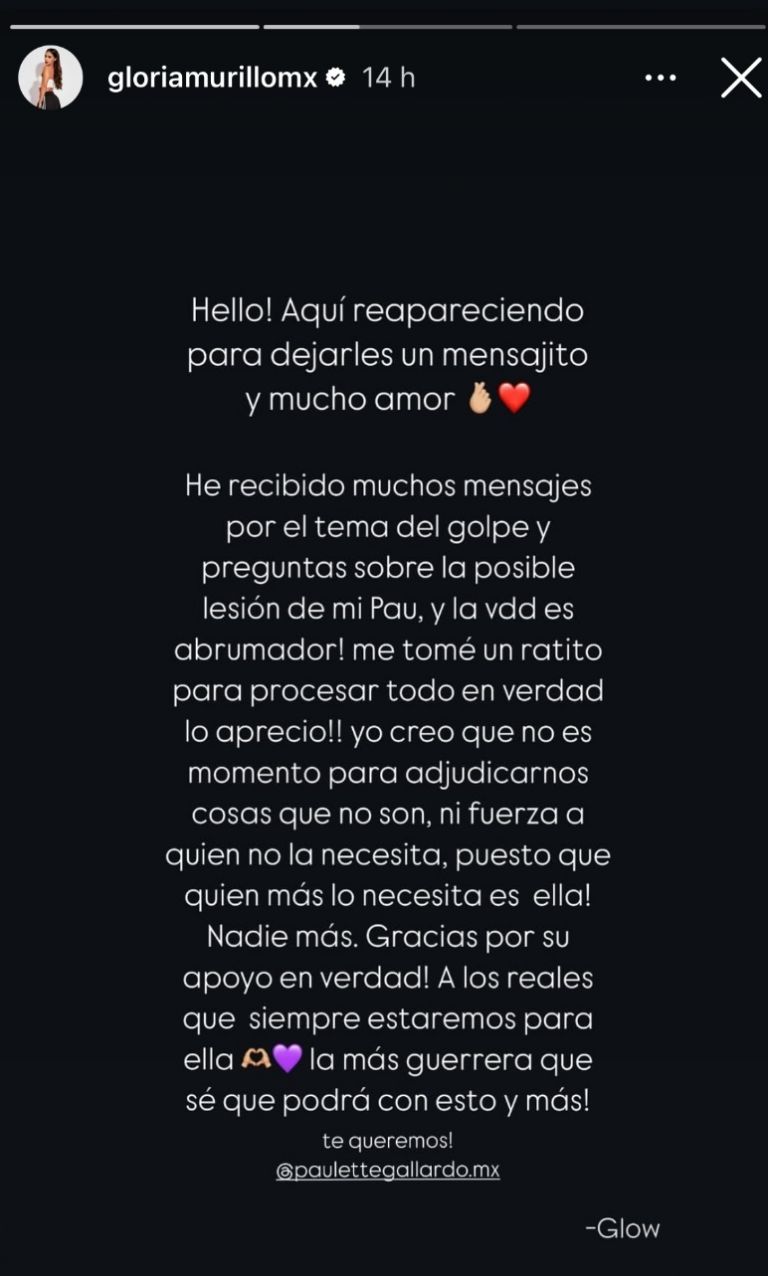This screenshot has width=768, height=1276.
Task: Open the story options menu
Action: pos(660,78)
